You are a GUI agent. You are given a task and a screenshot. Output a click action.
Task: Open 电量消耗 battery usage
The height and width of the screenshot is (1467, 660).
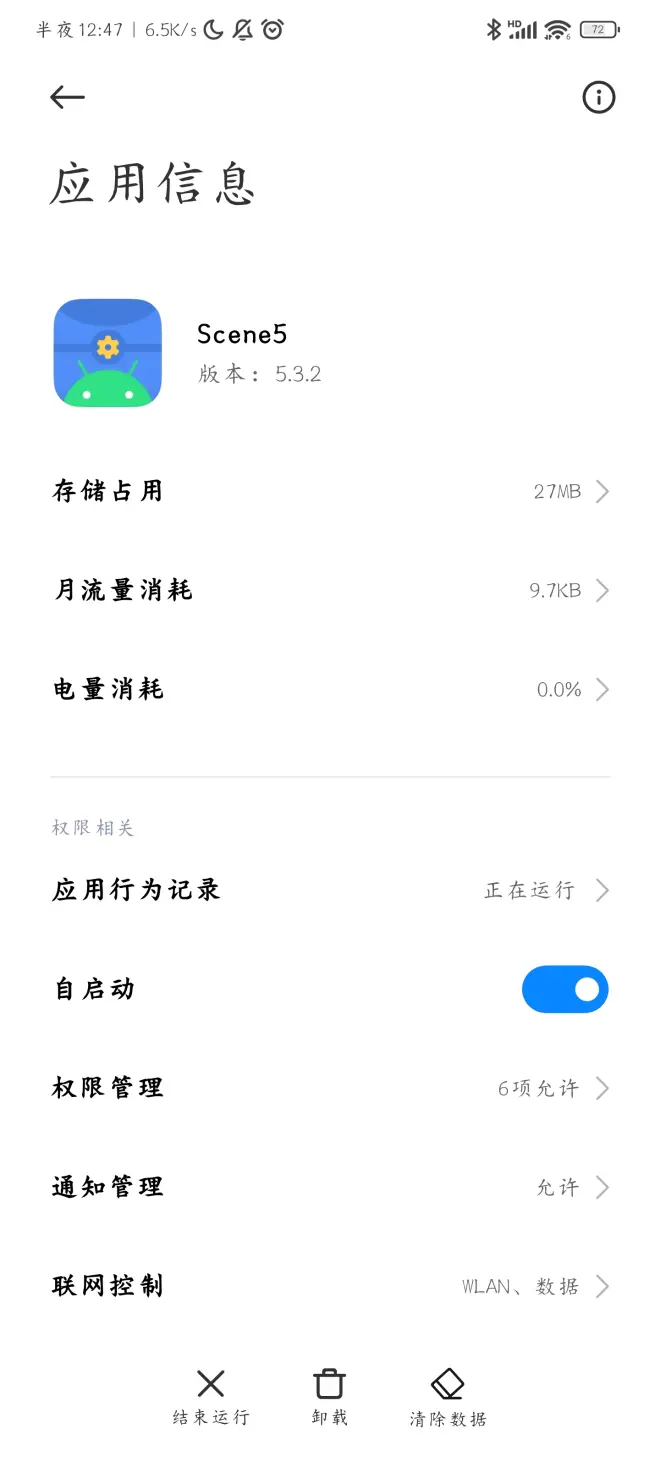pos(330,689)
